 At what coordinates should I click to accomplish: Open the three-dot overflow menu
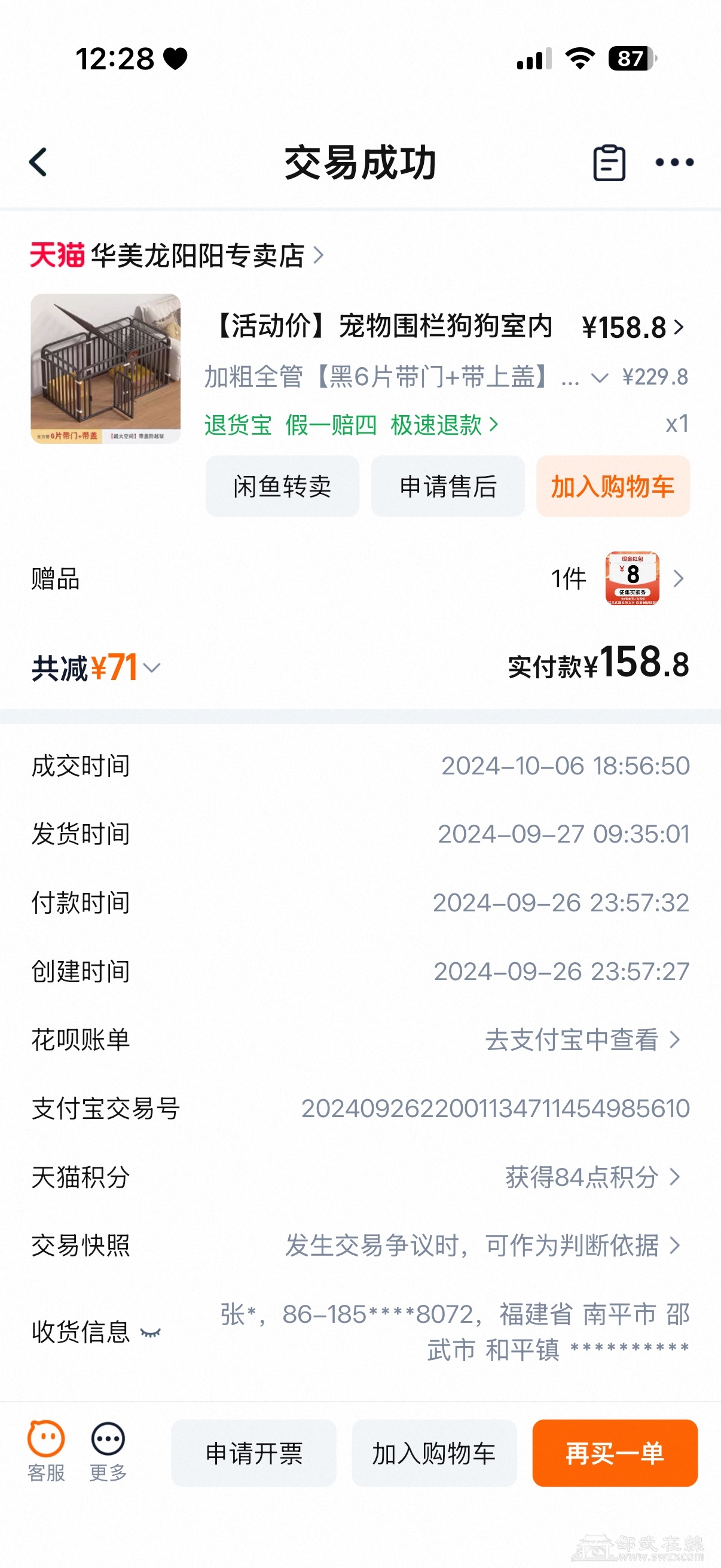coord(674,163)
